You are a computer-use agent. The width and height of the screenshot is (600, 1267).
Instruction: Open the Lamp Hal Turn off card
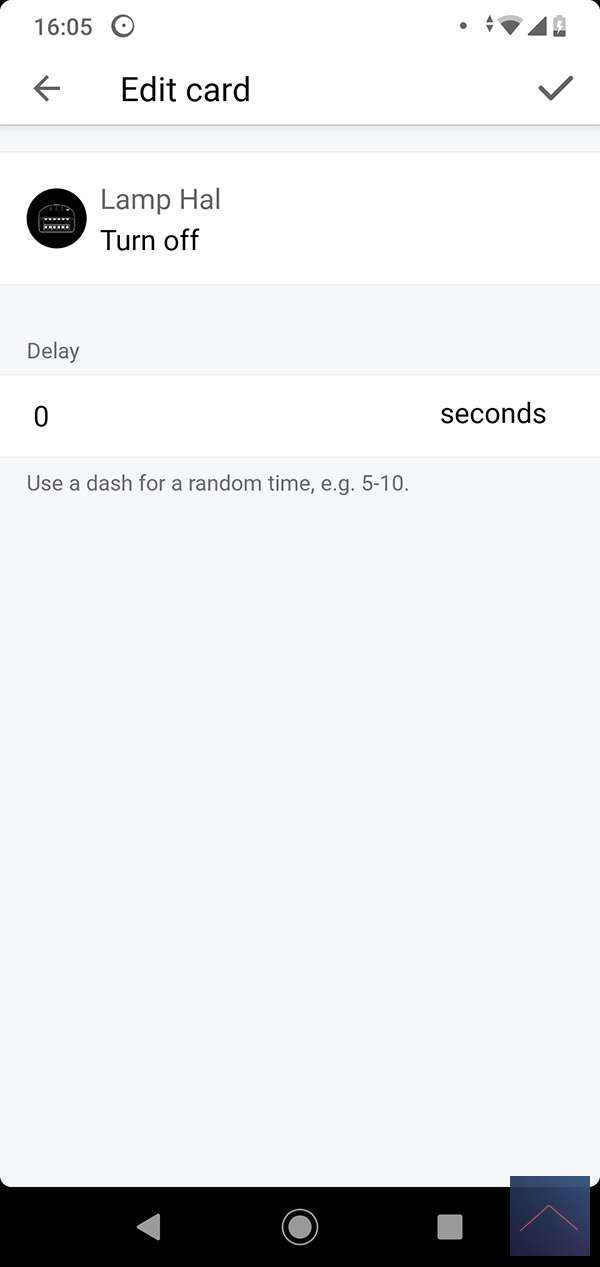[300, 219]
